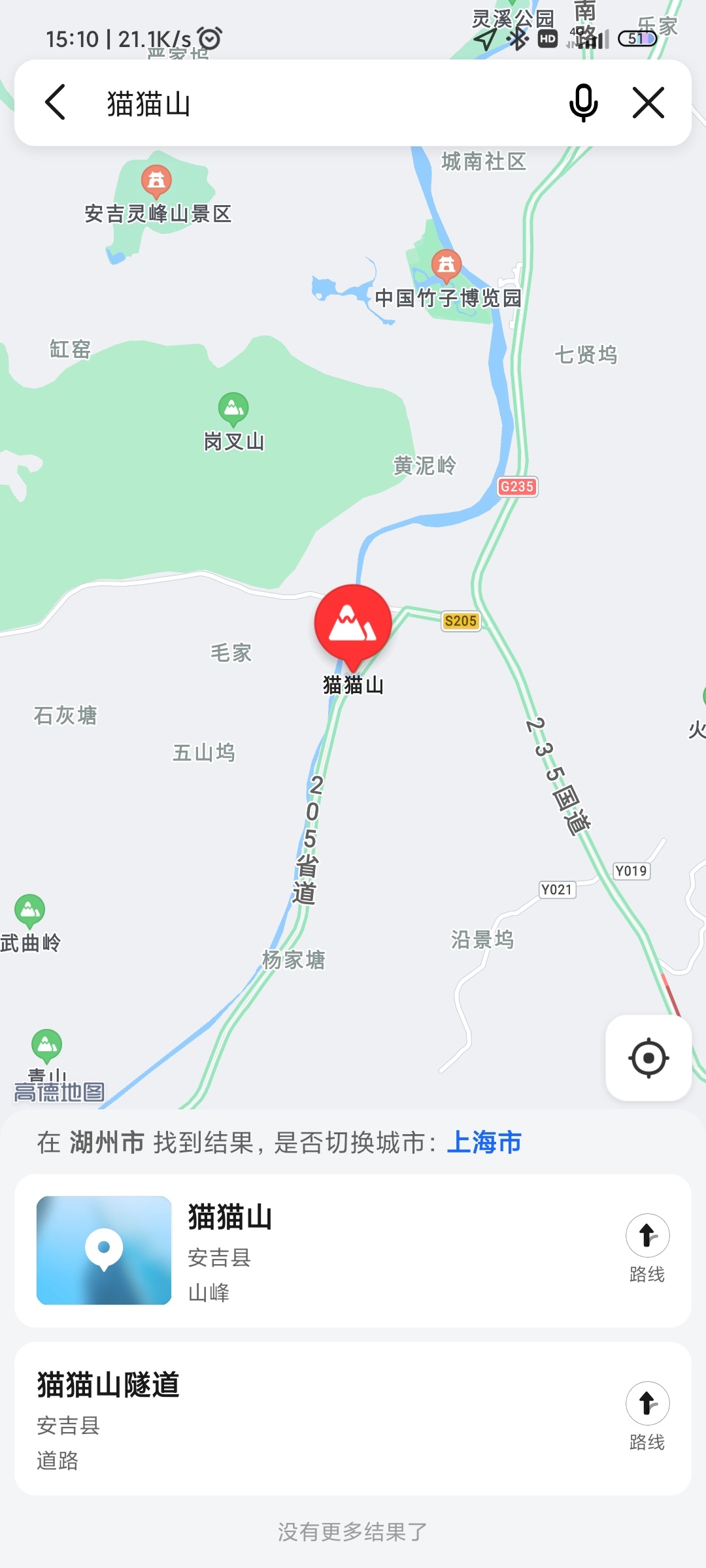The height and width of the screenshot is (1568, 706).
Task: Switch city to 上海市
Action: [484, 1143]
